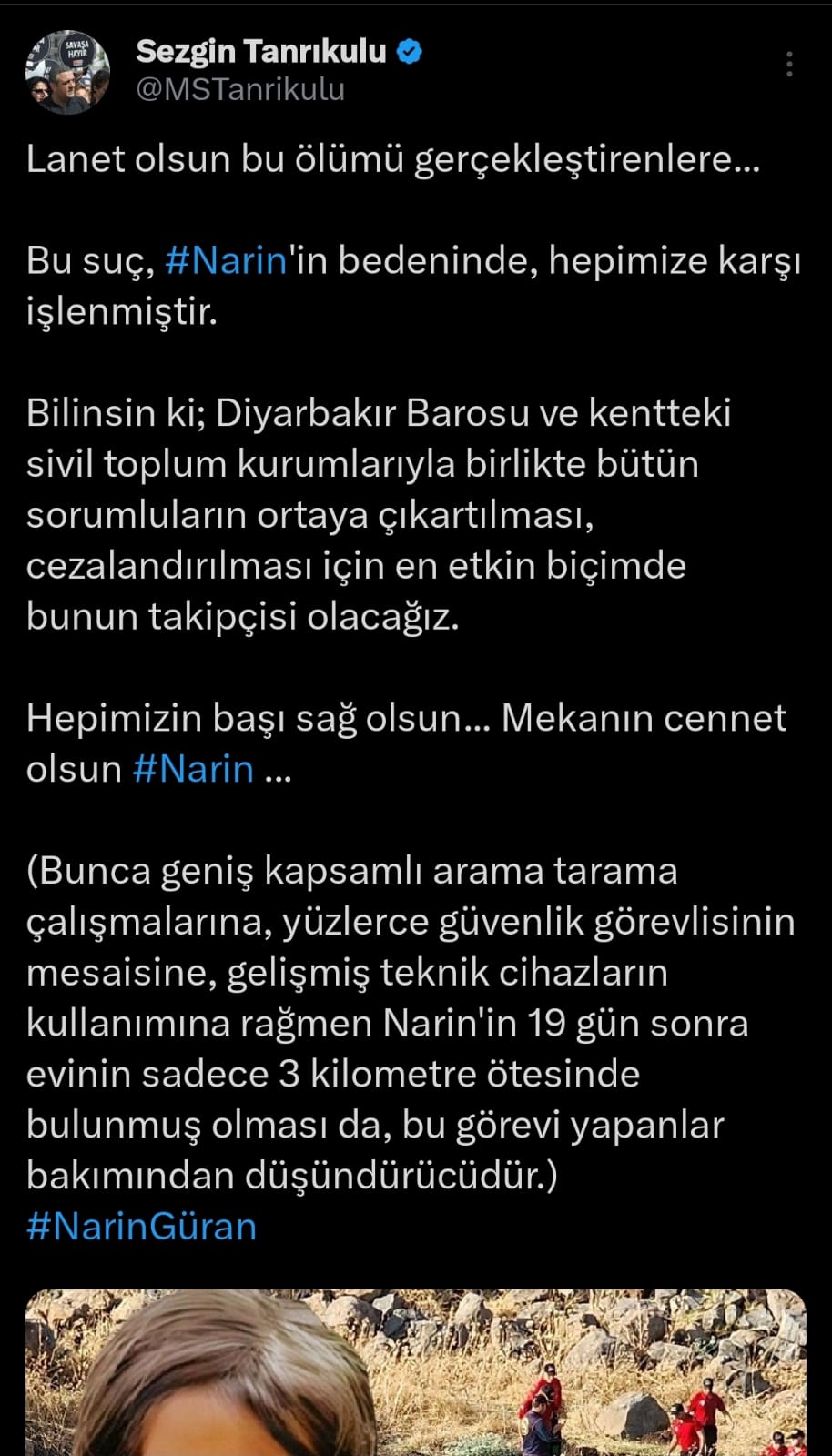Click the username below the display name
This screenshot has height=1456, width=832.
click(240, 90)
